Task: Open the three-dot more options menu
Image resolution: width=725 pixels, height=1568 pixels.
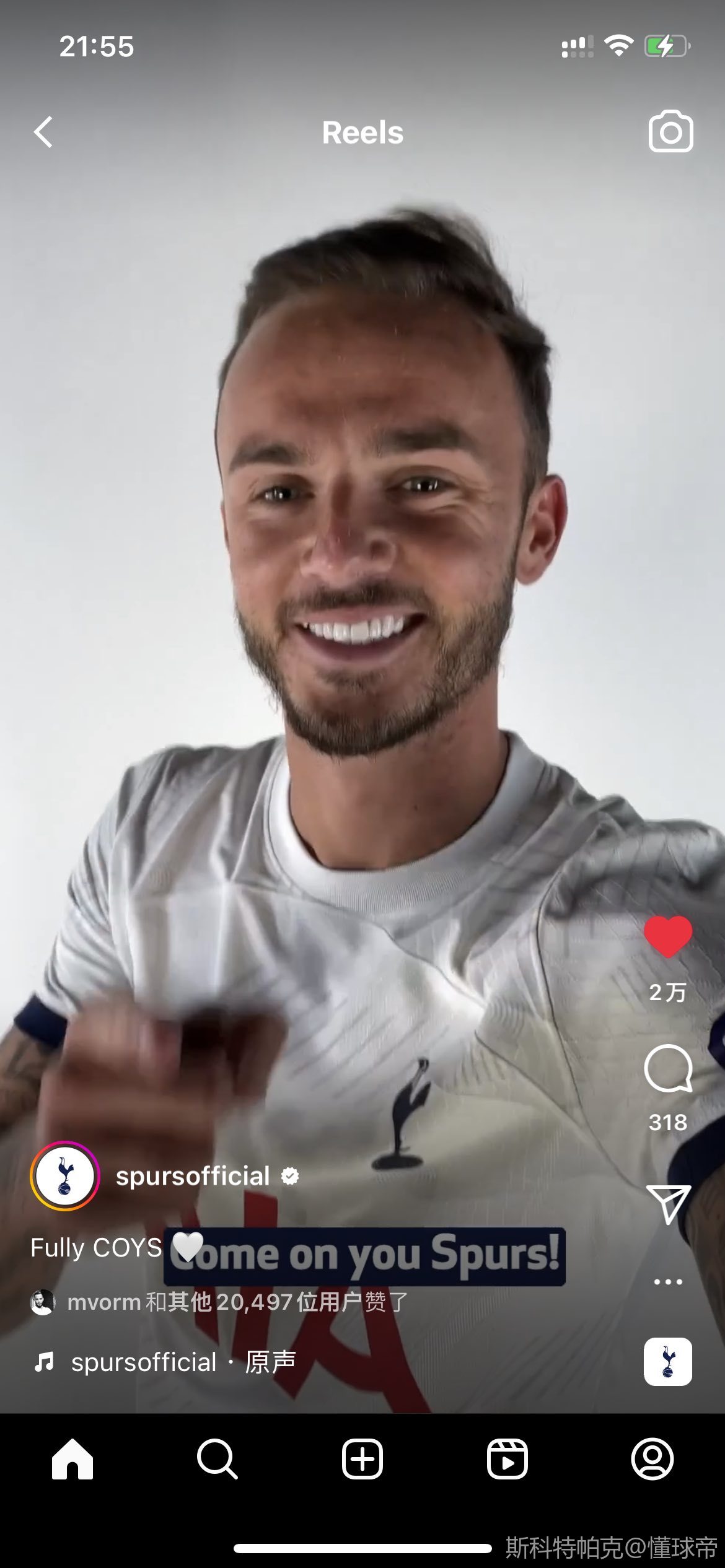Action: 667,1282
